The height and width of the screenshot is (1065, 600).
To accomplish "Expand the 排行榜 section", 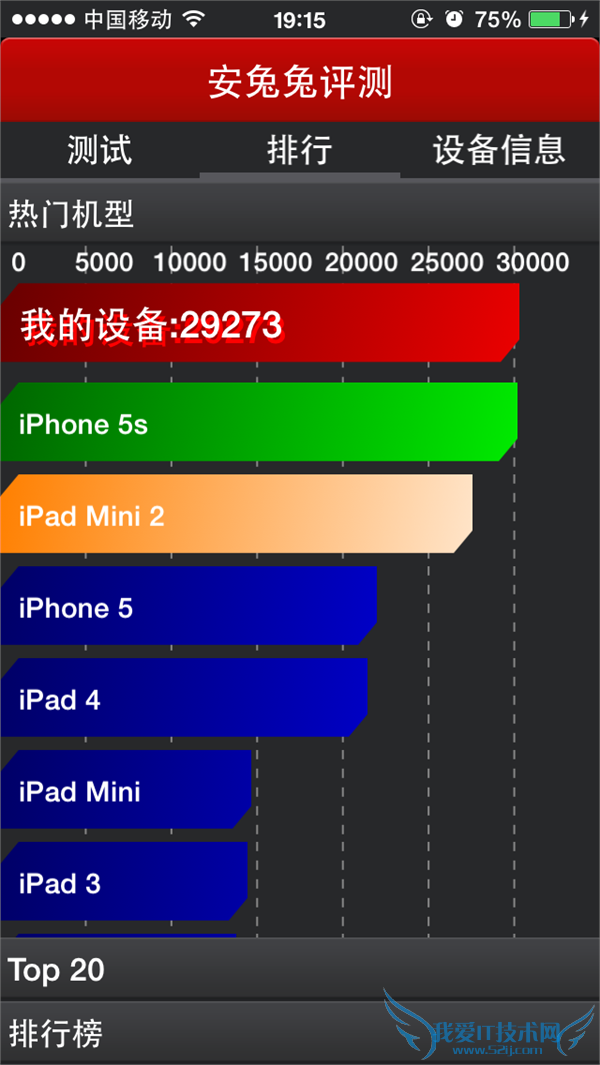I will coord(300,1033).
